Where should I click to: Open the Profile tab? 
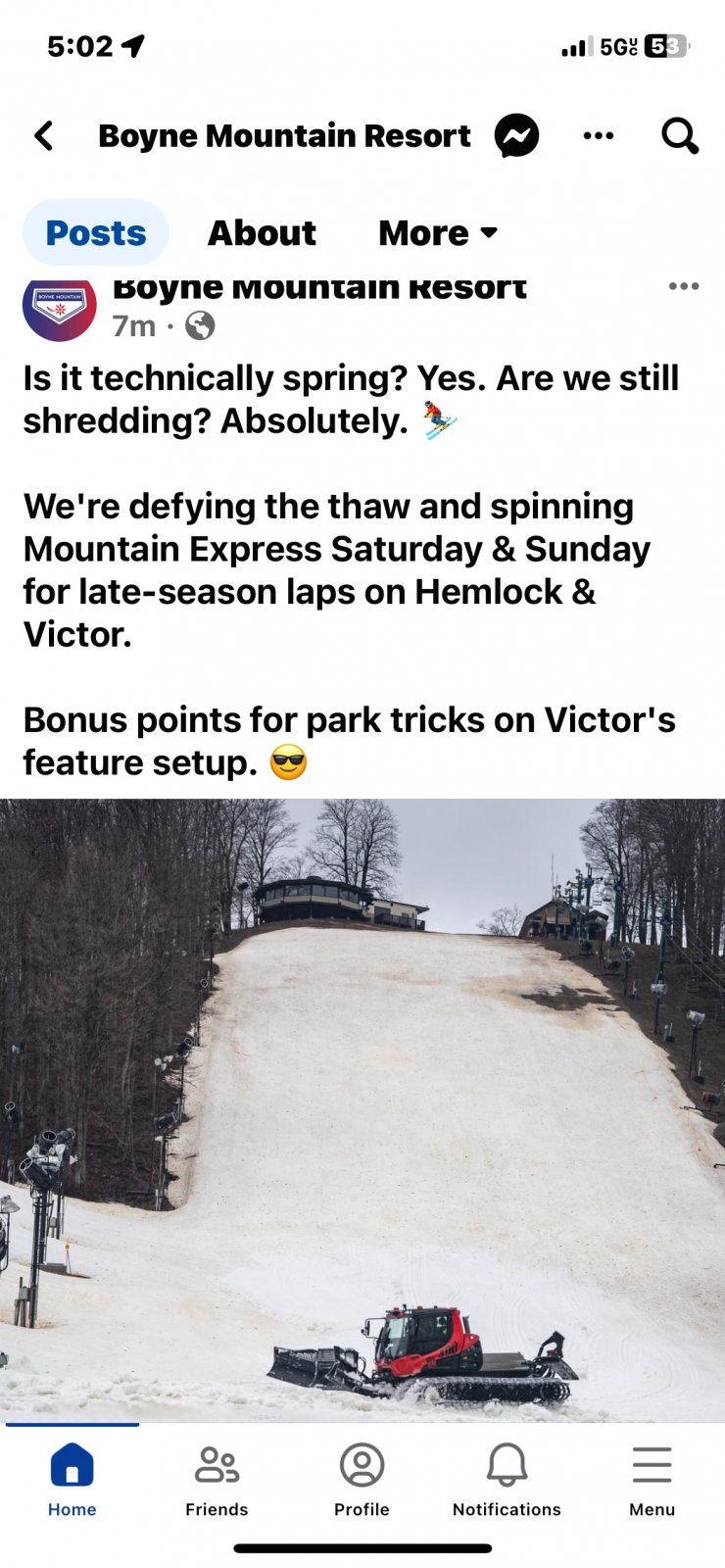362,1480
